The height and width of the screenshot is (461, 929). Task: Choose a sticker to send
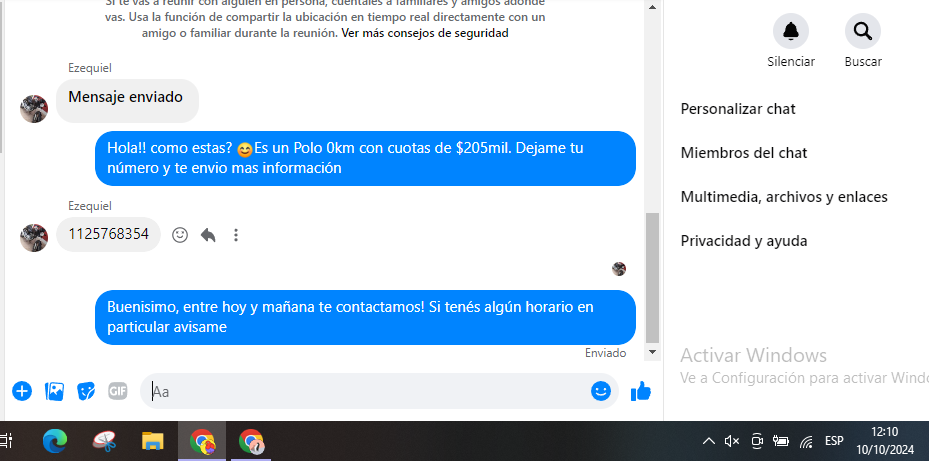[86, 391]
